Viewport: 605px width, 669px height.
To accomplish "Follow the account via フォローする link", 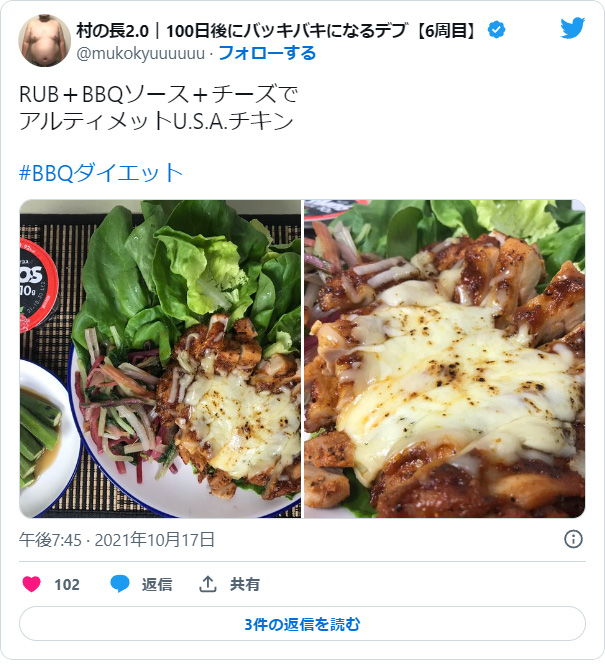I will click(266, 53).
